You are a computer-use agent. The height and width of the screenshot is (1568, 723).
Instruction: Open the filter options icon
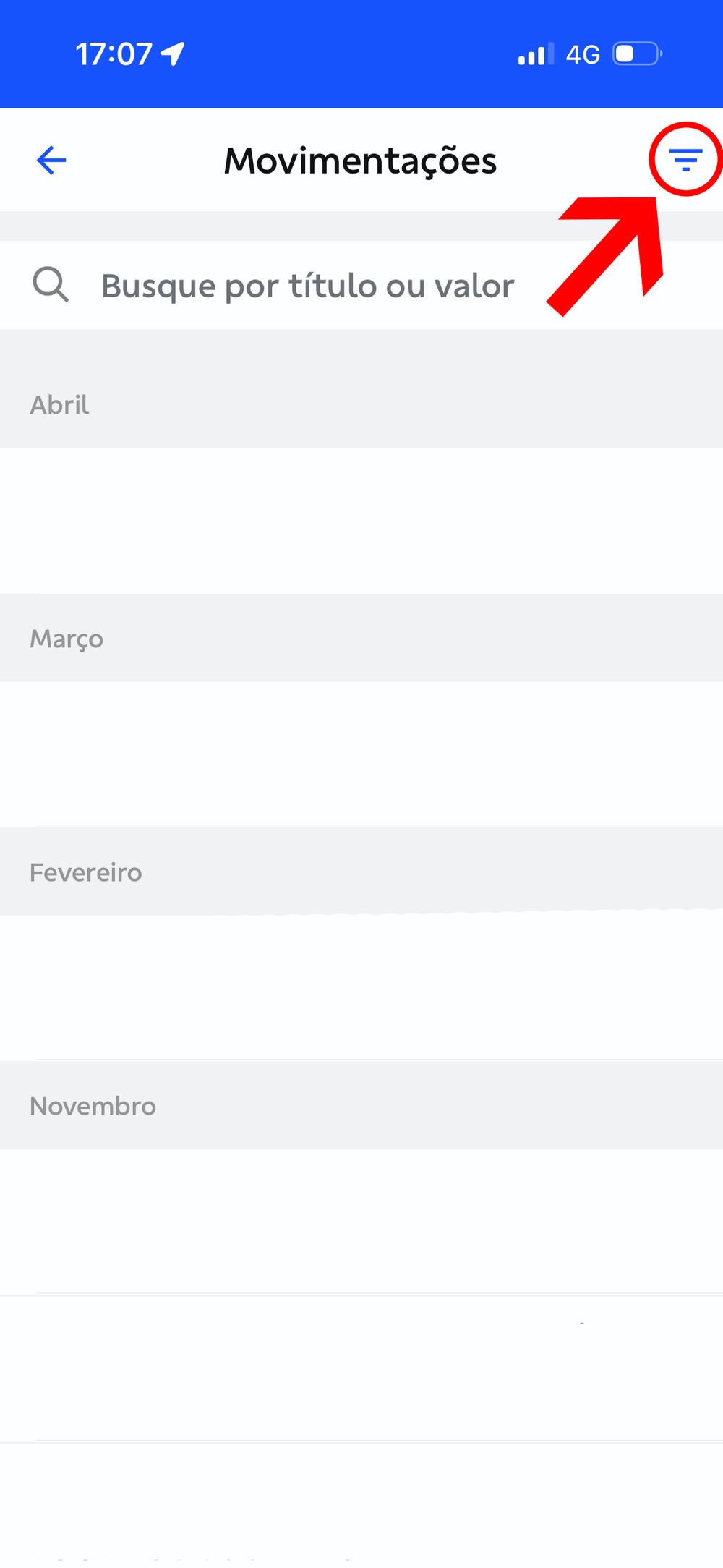coord(685,159)
